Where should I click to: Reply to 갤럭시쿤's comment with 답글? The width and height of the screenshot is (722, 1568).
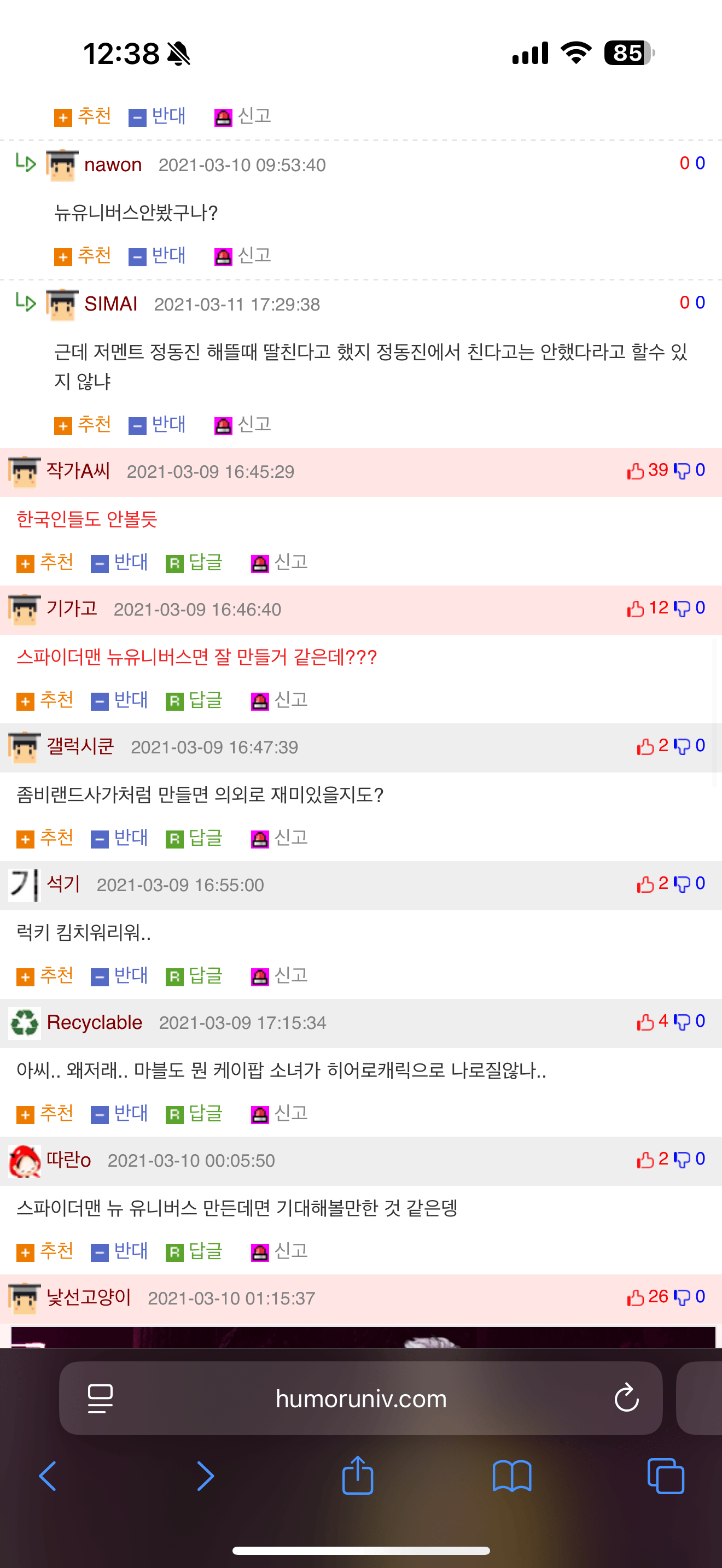(194, 838)
